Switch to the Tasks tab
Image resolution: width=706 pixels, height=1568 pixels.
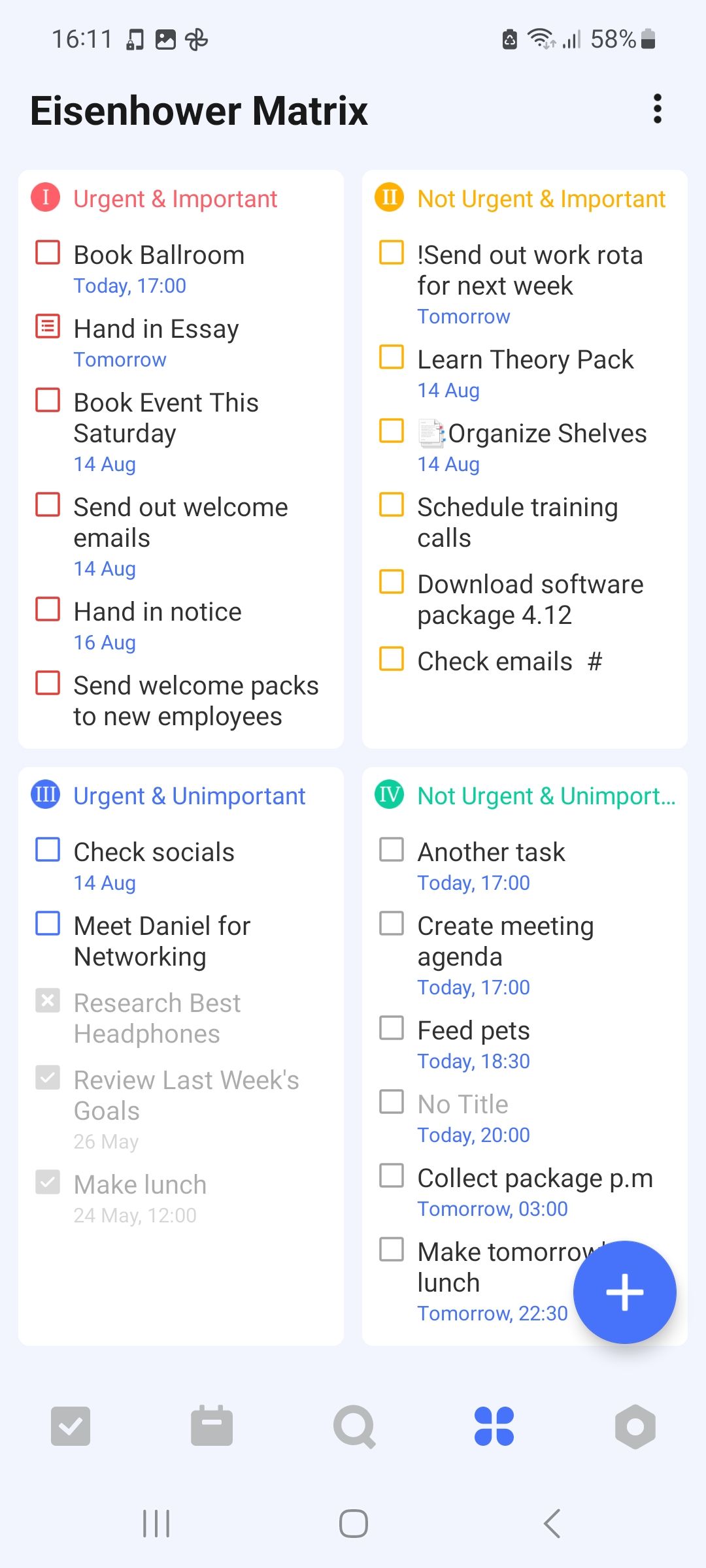[71, 1426]
